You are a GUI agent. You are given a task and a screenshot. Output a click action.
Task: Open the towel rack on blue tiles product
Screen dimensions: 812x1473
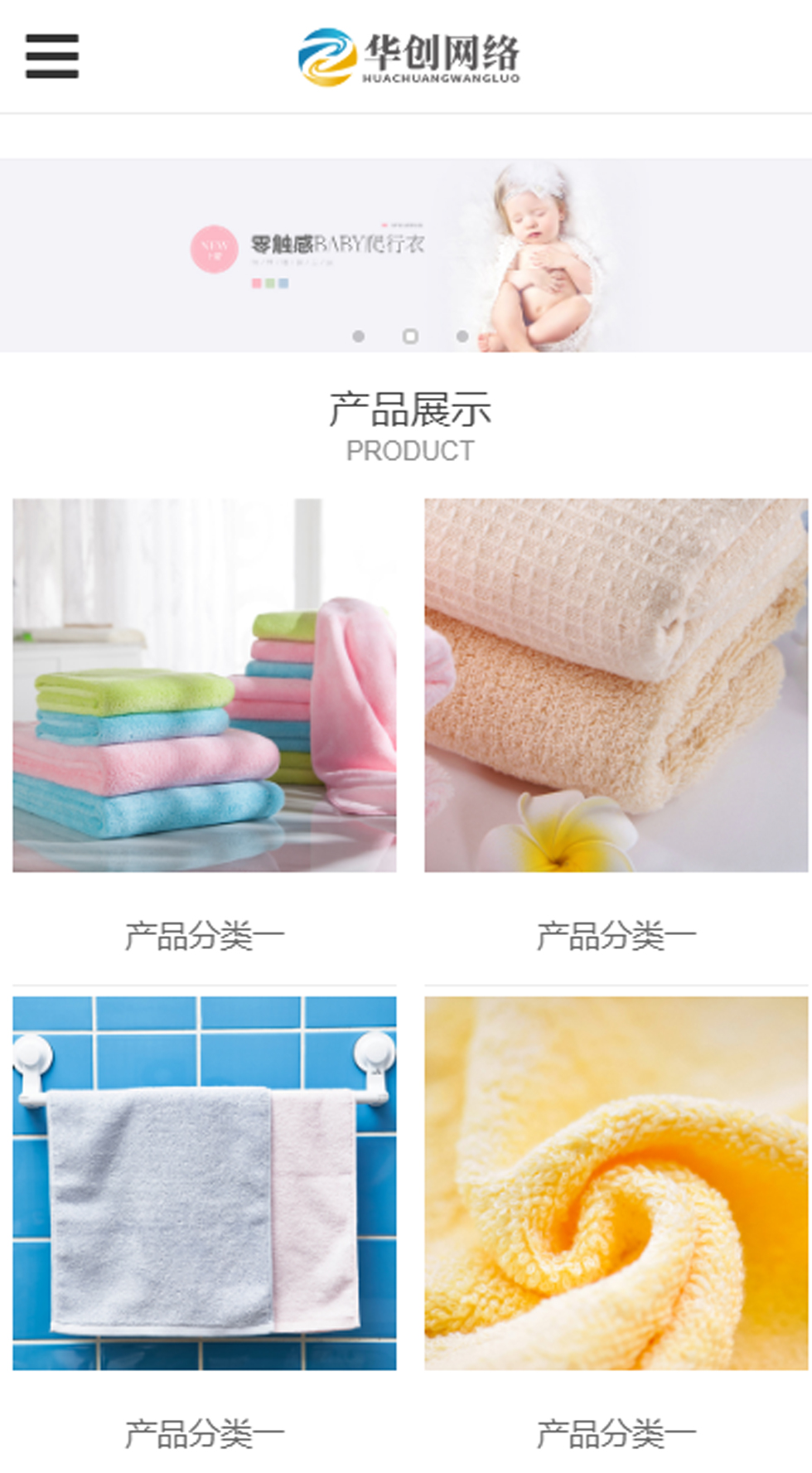204,1182
